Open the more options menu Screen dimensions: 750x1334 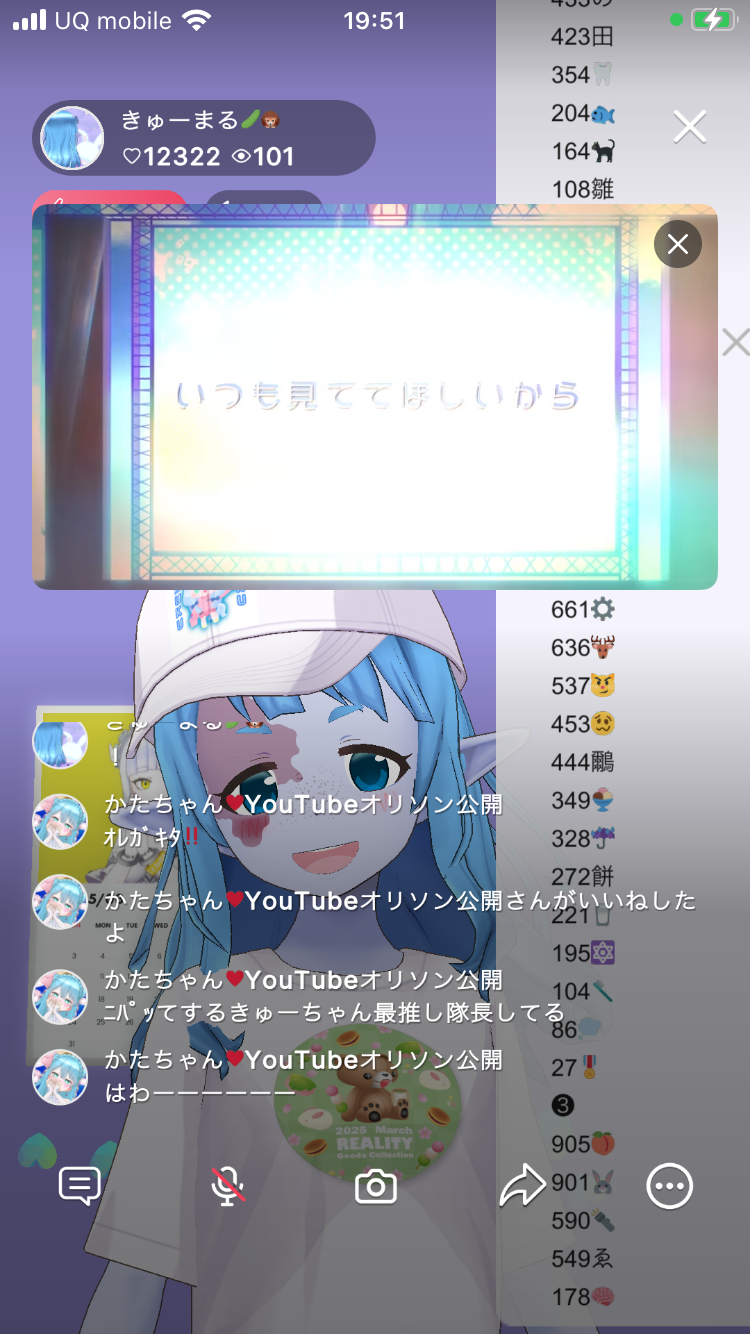pos(669,1186)
